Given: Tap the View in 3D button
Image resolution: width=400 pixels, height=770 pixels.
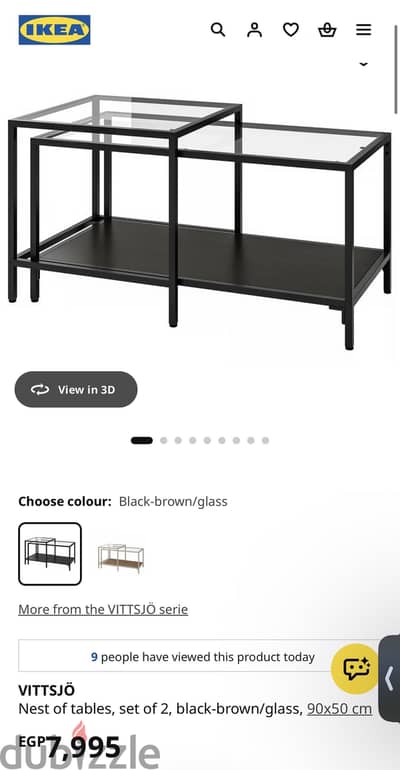Looking at the screenshot, I should (x=76, y=389).
